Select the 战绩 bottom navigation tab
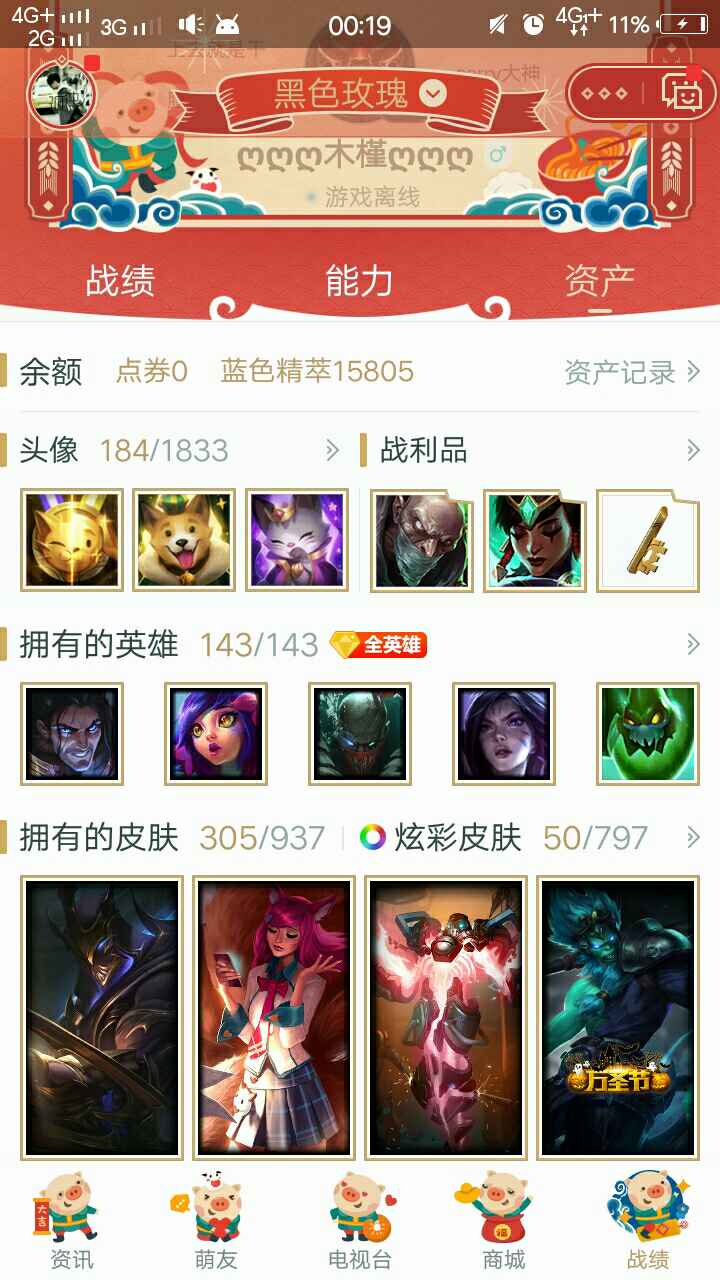This screenshot has height=1280, width=720. (x=648, y=1221)
